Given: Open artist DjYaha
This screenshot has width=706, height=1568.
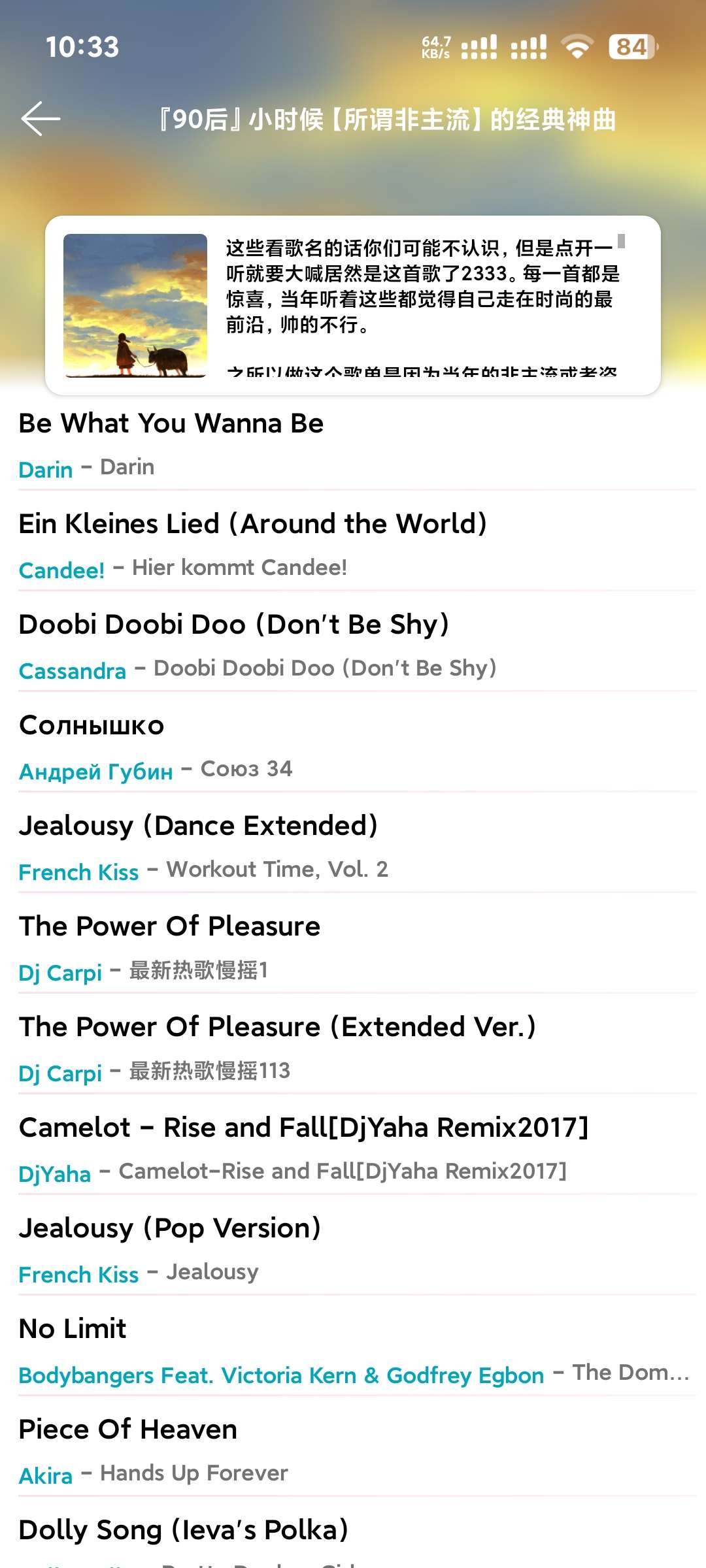Looking at the screenshot, I should point(54,1174).
